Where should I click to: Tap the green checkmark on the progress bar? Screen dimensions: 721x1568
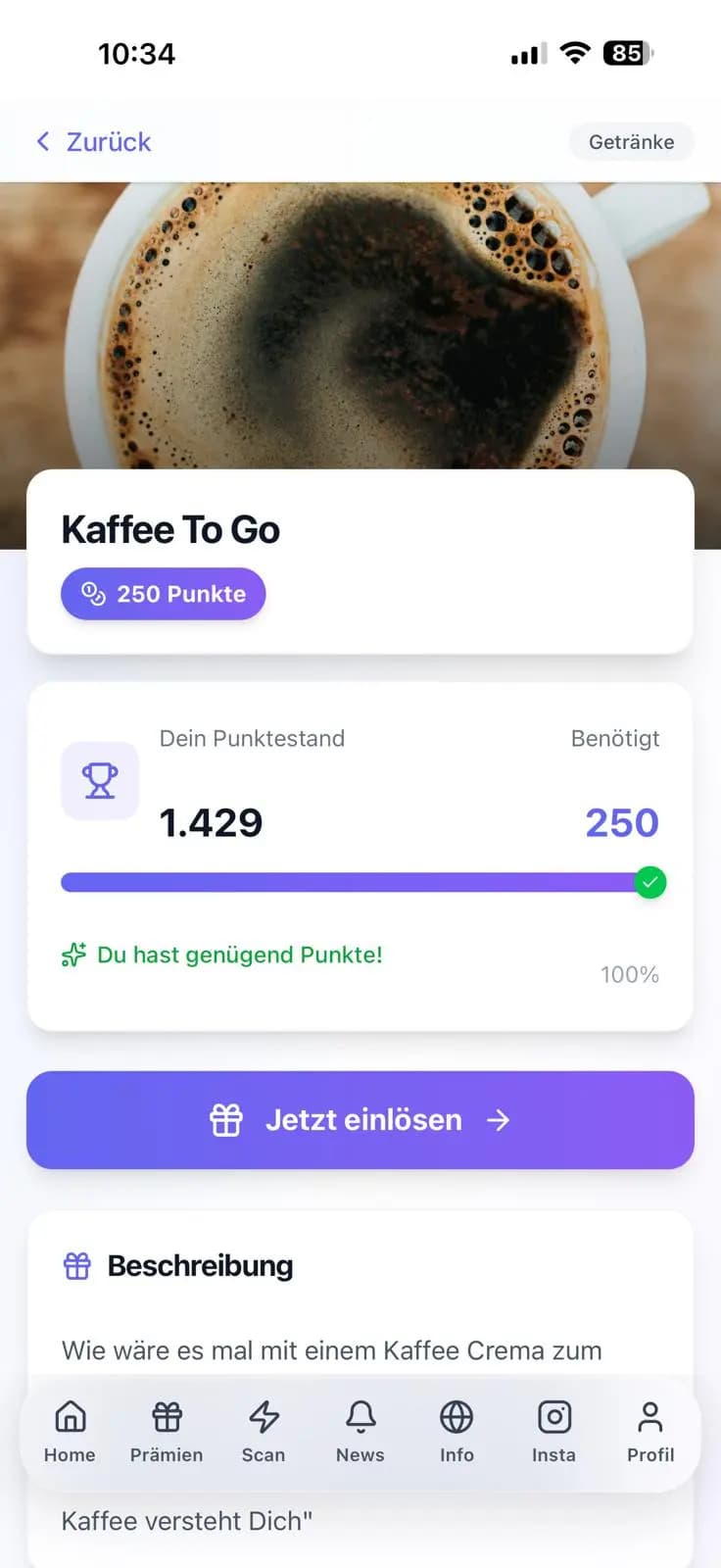point(649,883)
